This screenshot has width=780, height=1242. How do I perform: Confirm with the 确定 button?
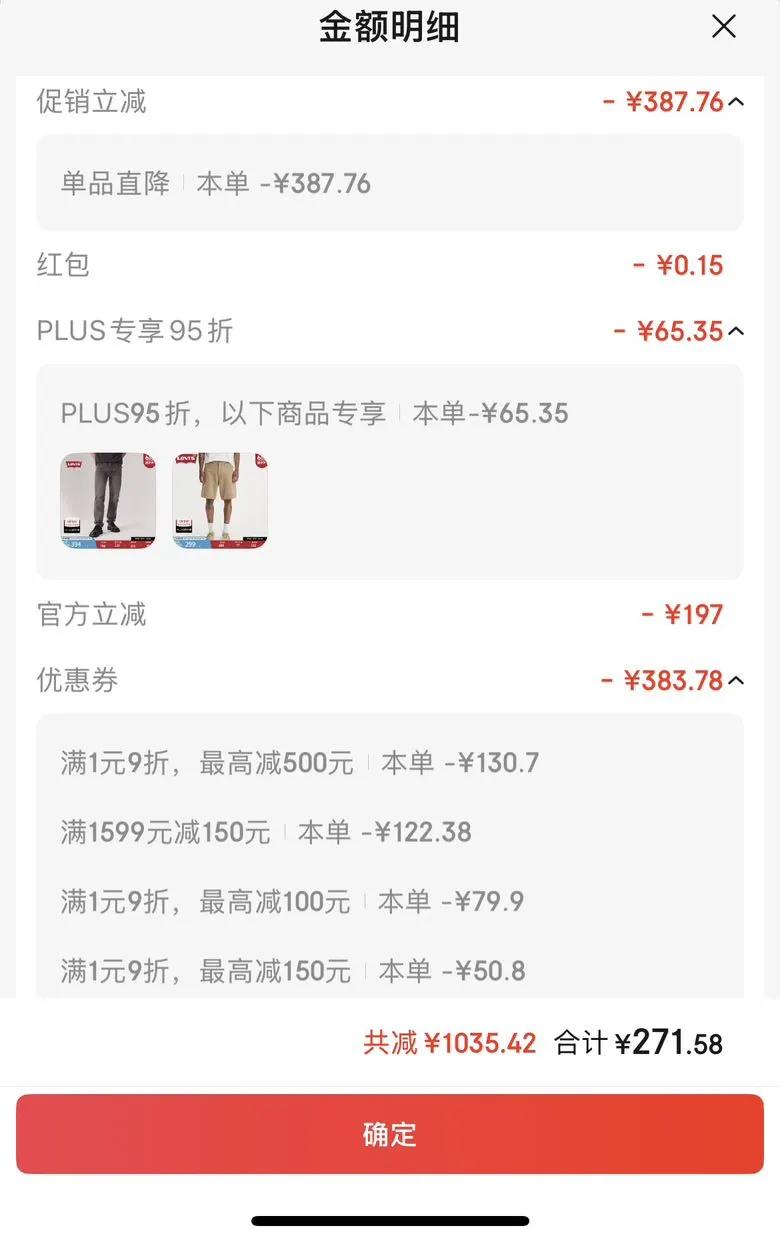pos(390,1134)
